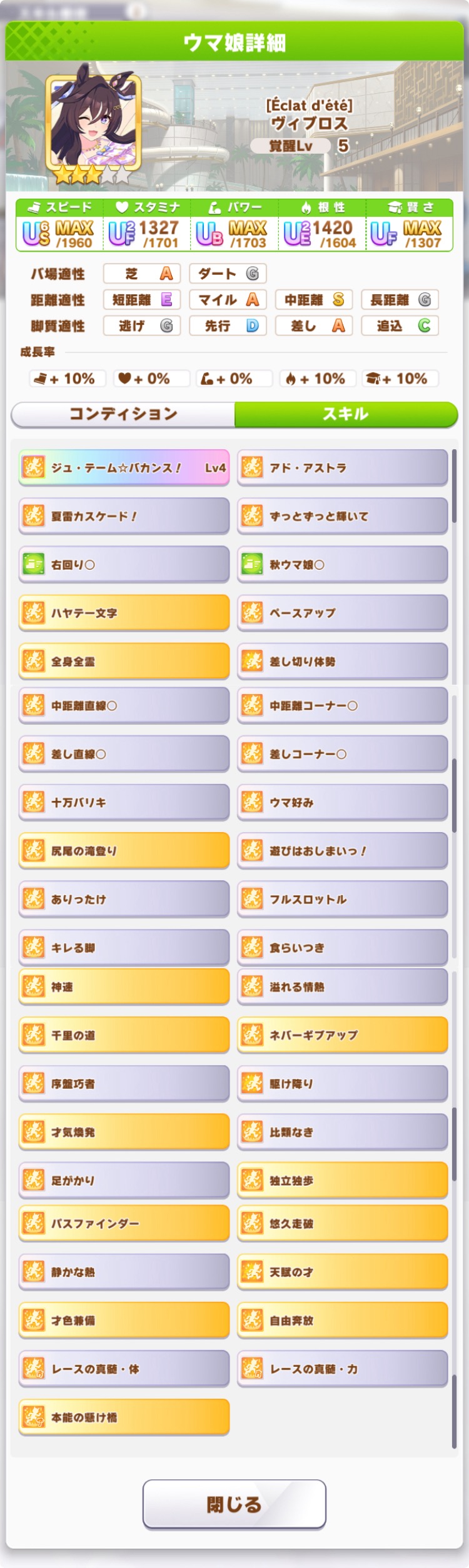Tap the アド・アストラ skill
Viewport: 469px width, 1568px height.
tap(342, 467)
